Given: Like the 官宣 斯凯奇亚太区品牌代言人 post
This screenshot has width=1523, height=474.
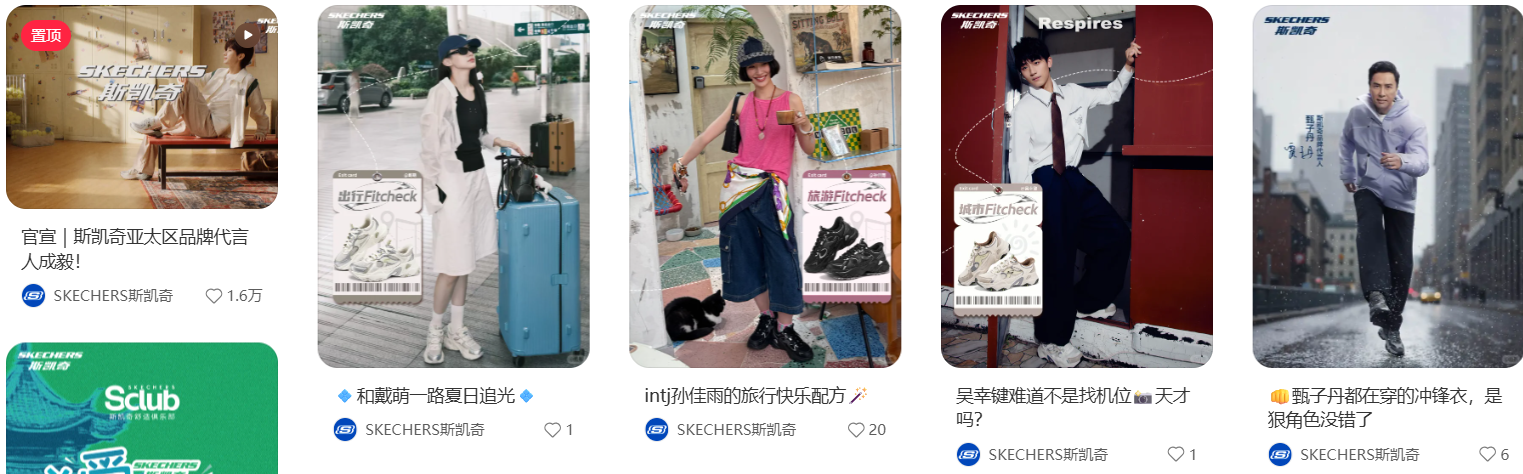Looking at the screenshot, I should 214,296.
